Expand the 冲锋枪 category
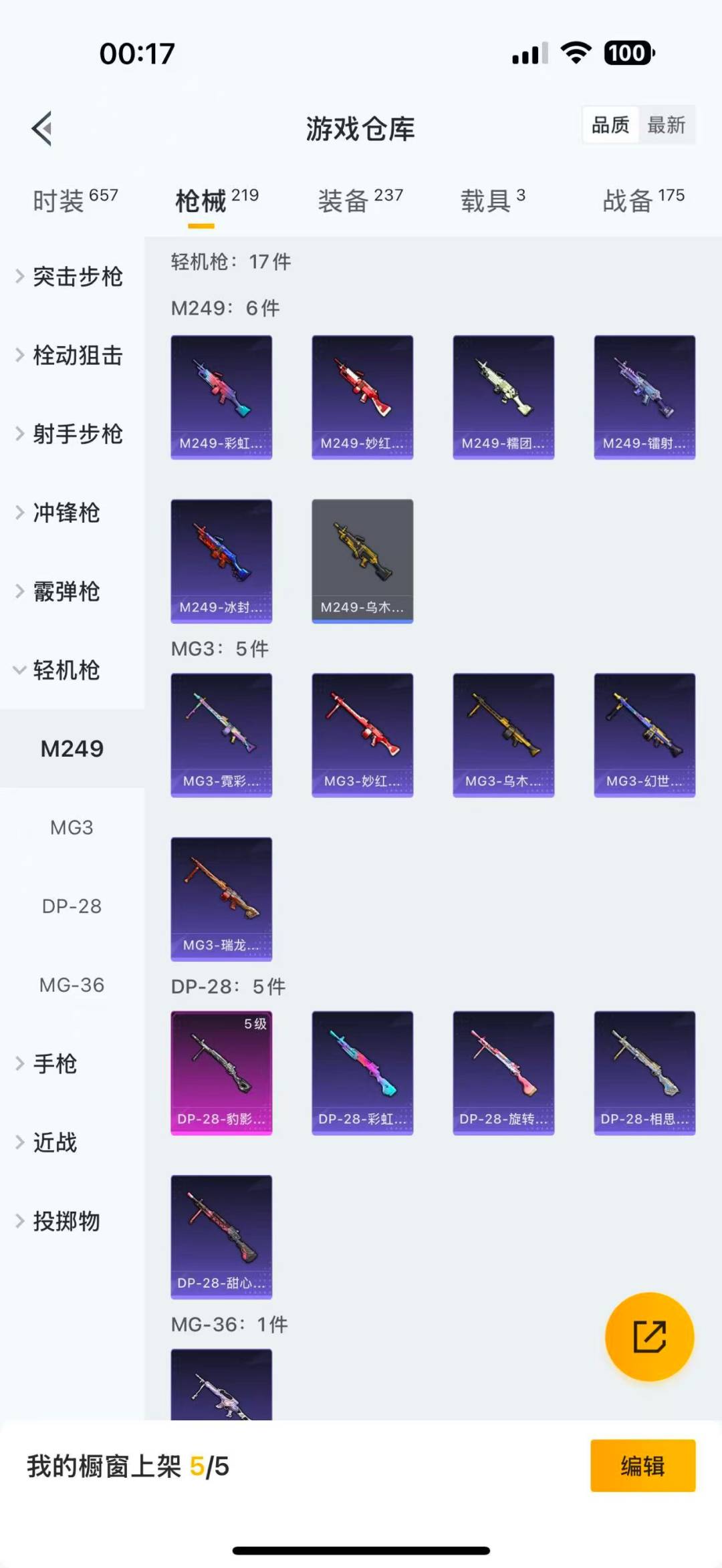 67,513
